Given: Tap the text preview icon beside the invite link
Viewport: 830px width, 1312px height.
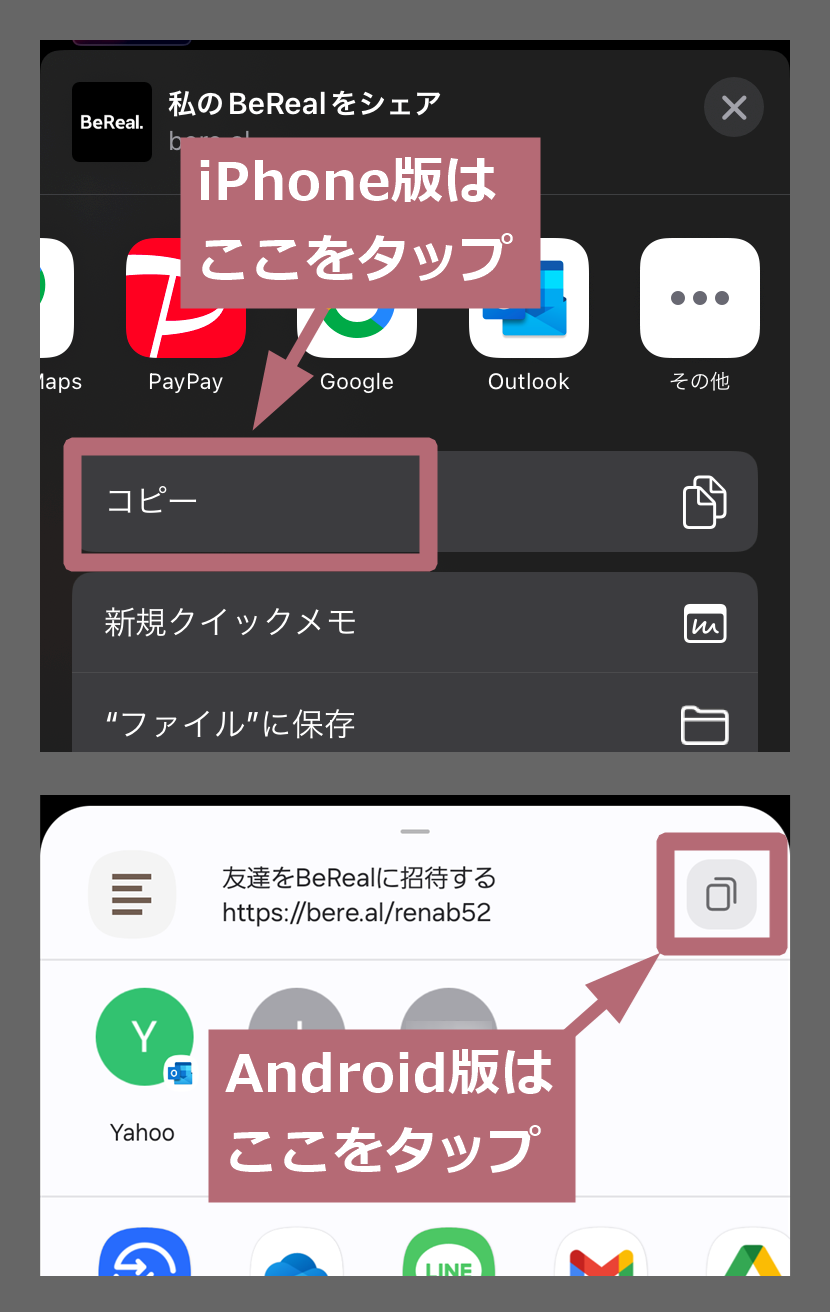Looking at the screenshot, I should pyautogui.click(x=132, y=894).
